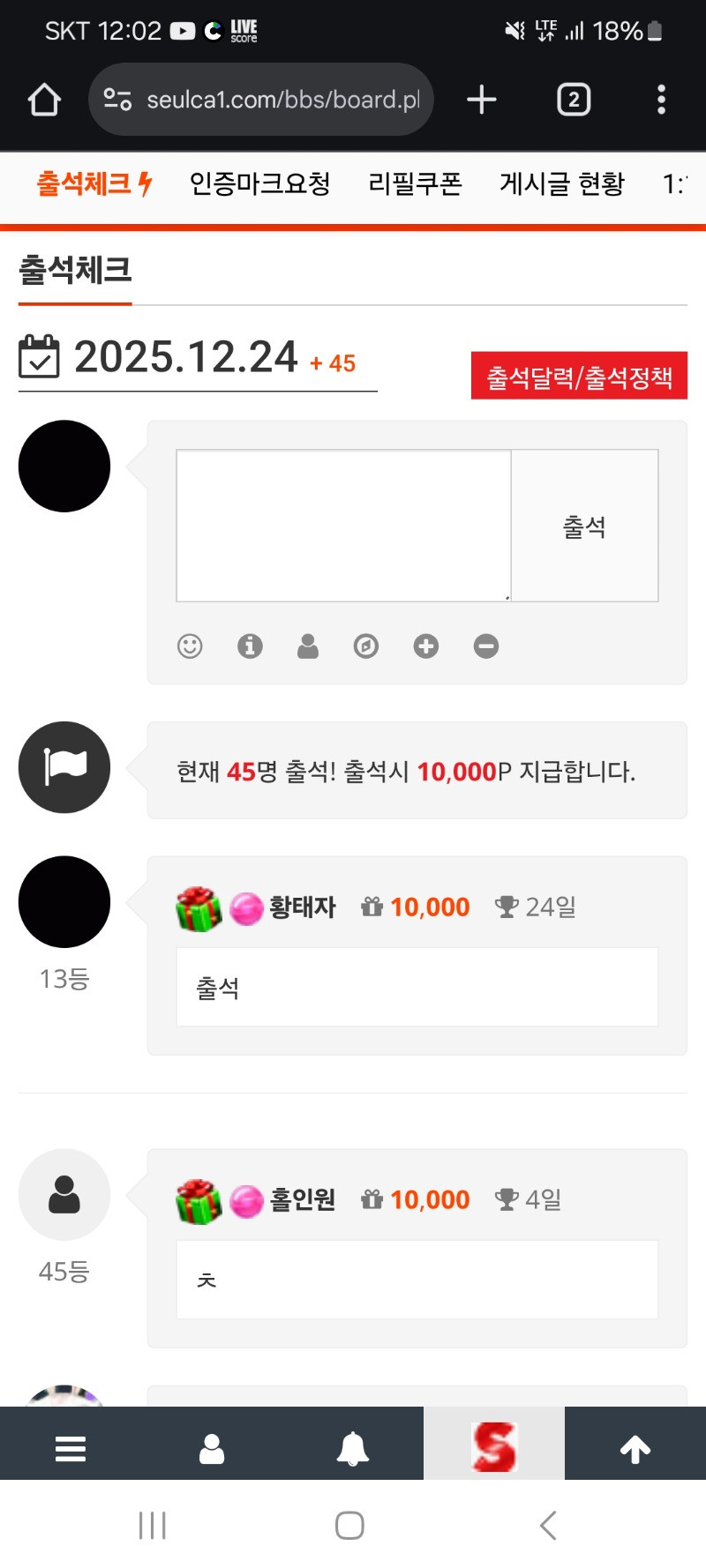This screenshot has width=706, height=1568.
Task: Submit attendance with the 출석 button
Action: [584, 526]
